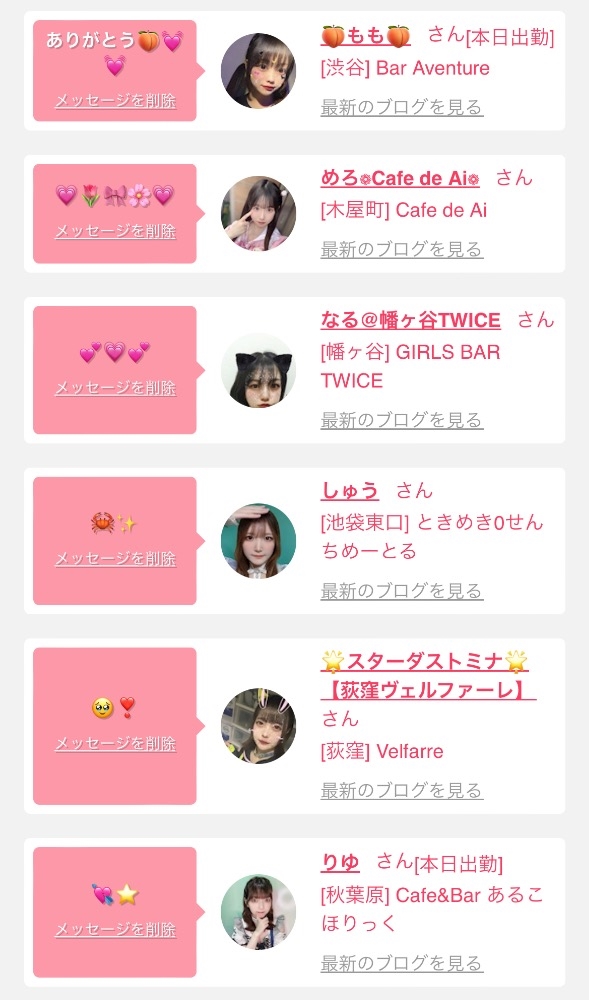Delete the ありがとう message to もも
Screen dimensions: 589x1000
coord(115,101)
